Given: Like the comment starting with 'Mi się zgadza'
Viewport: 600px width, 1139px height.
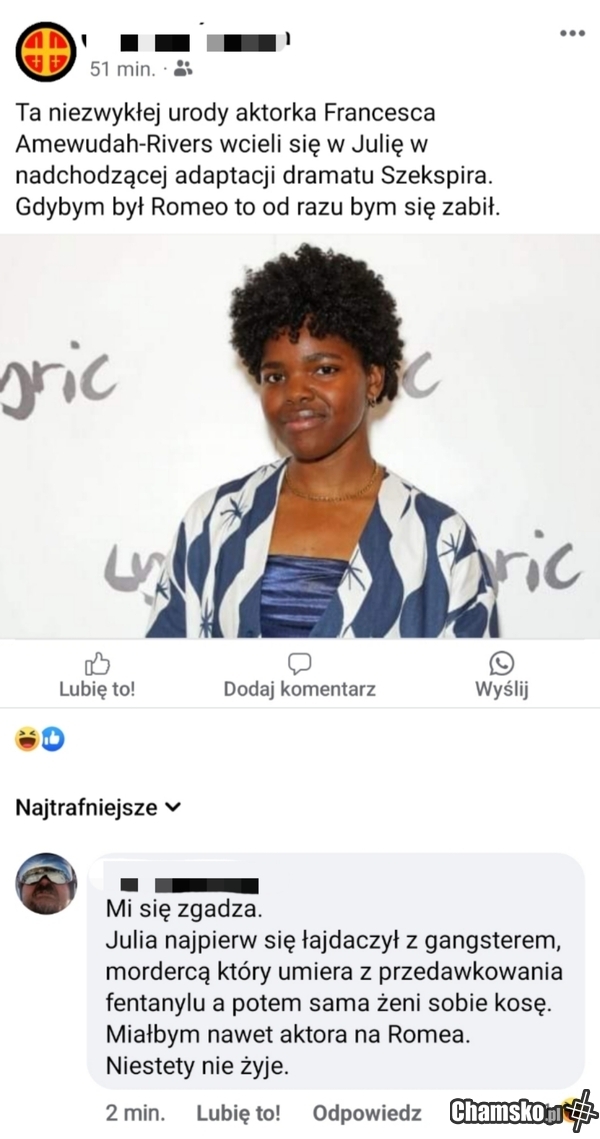Looking at the screenshot, I should point(238,1113).
